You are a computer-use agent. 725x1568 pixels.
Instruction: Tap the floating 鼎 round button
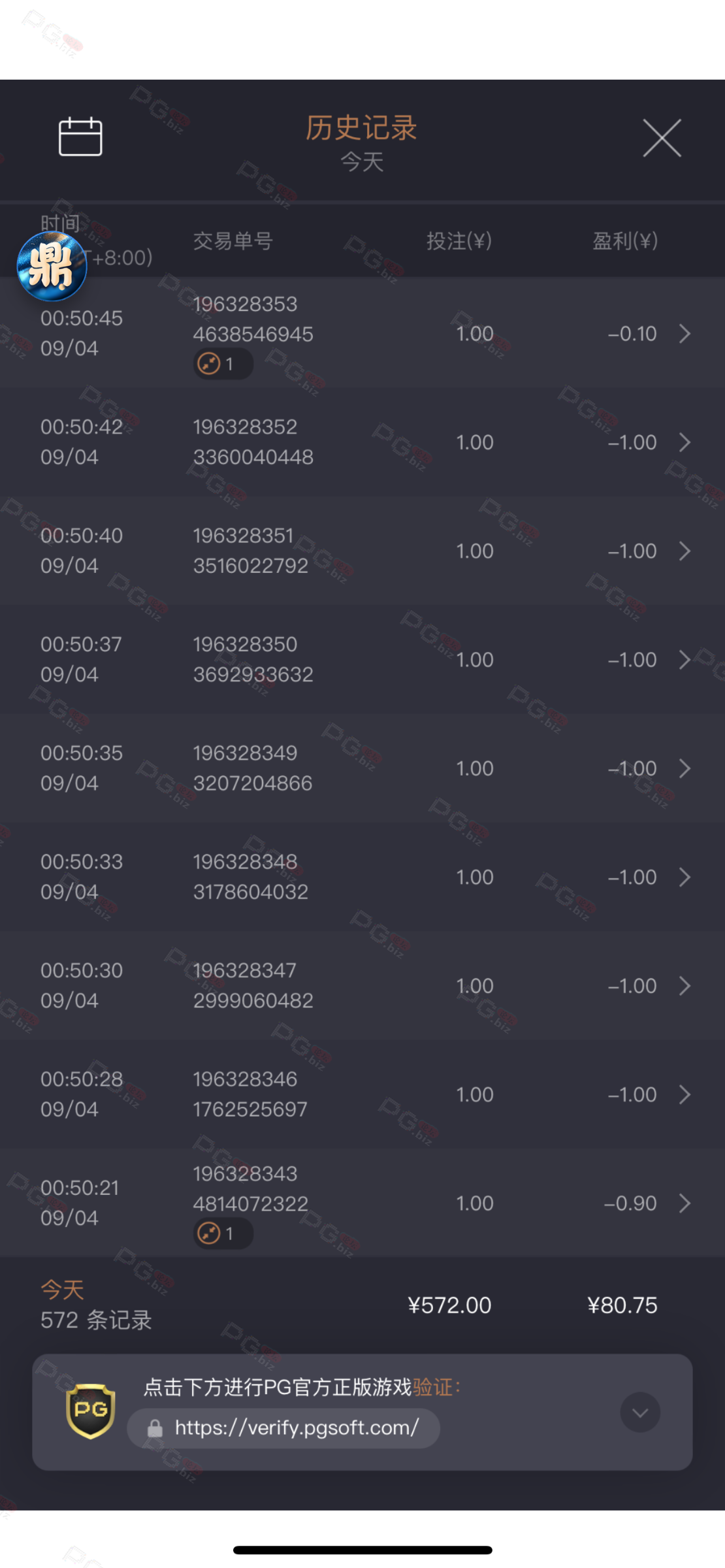52,266
